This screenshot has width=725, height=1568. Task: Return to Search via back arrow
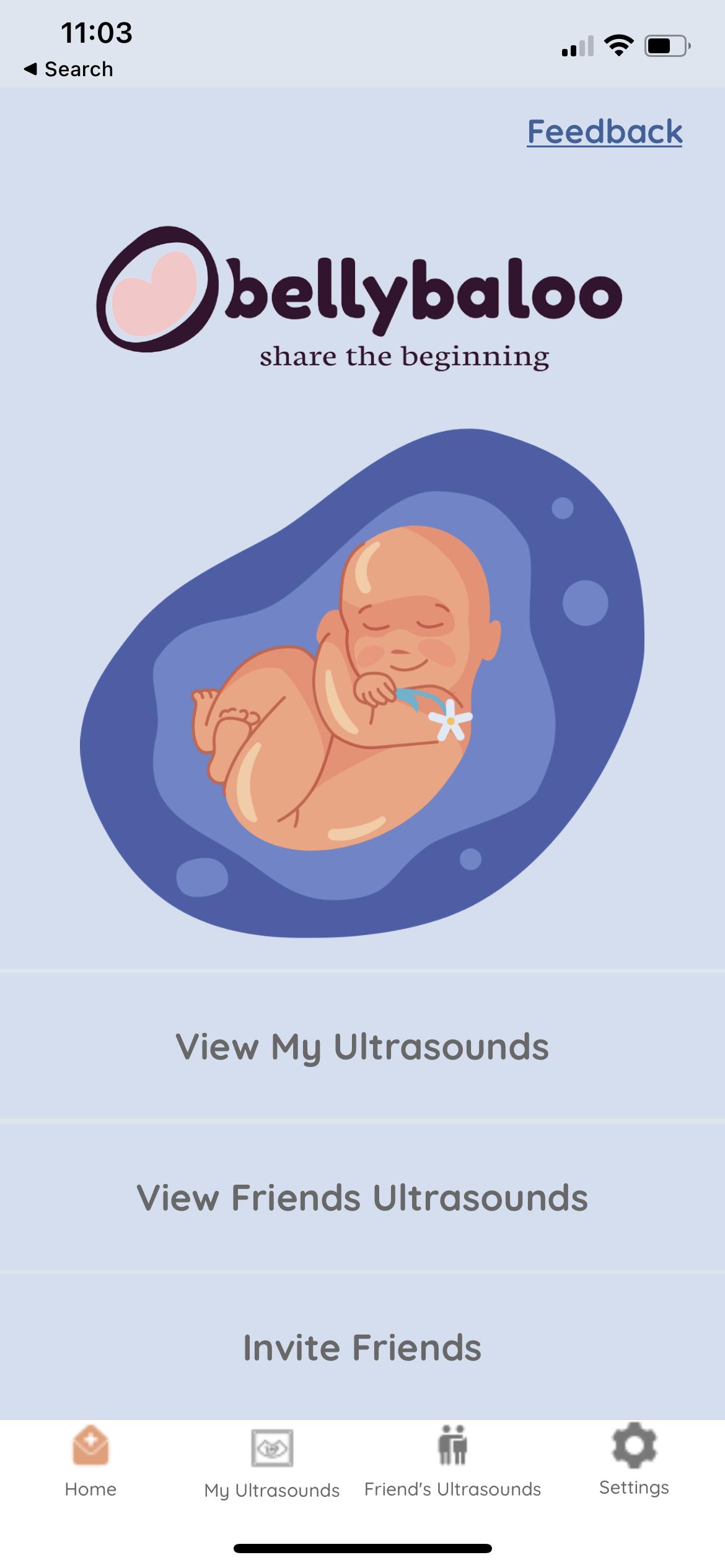68,69
